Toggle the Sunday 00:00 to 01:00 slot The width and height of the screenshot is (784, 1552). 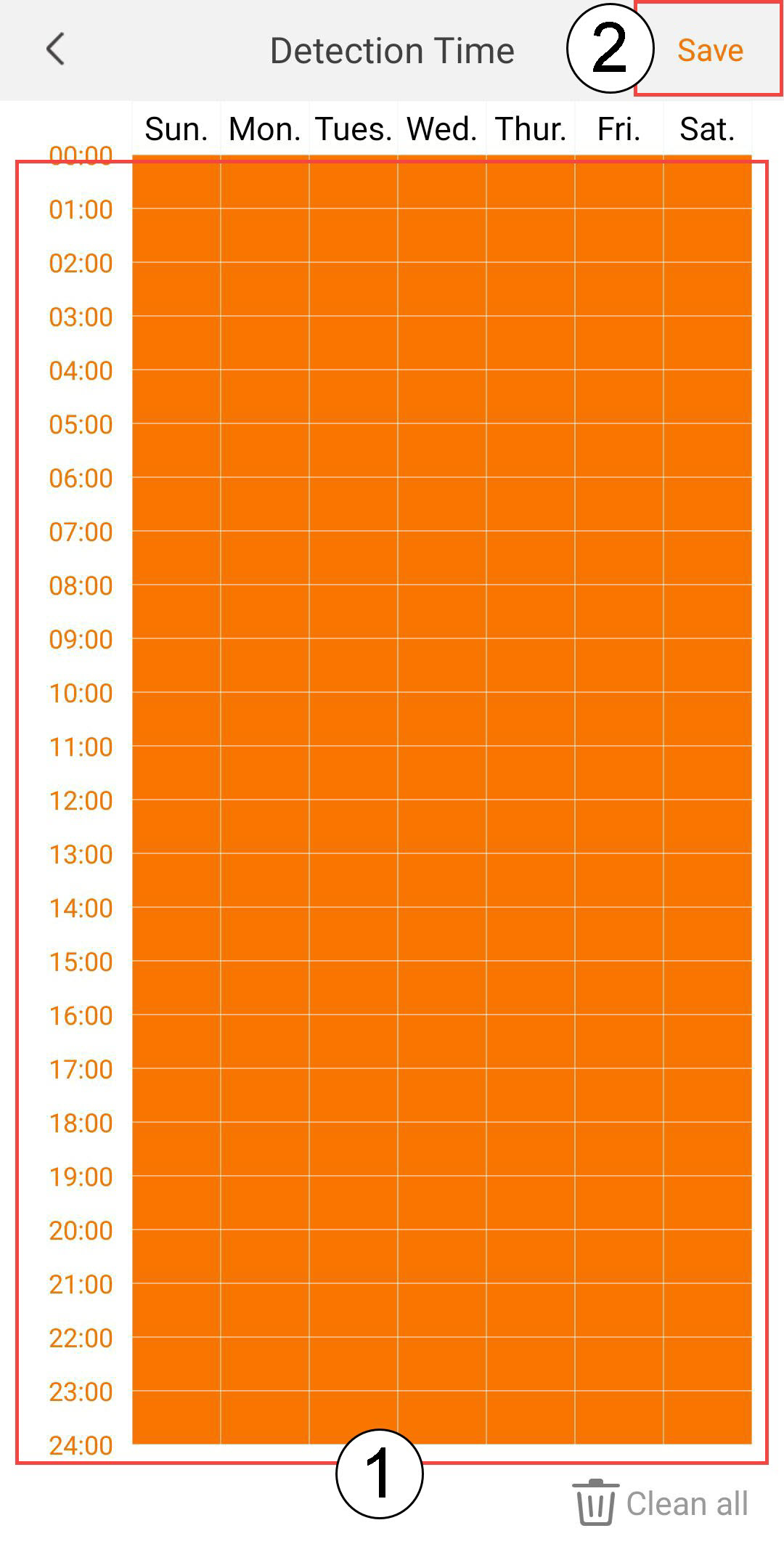pos(176,183)
